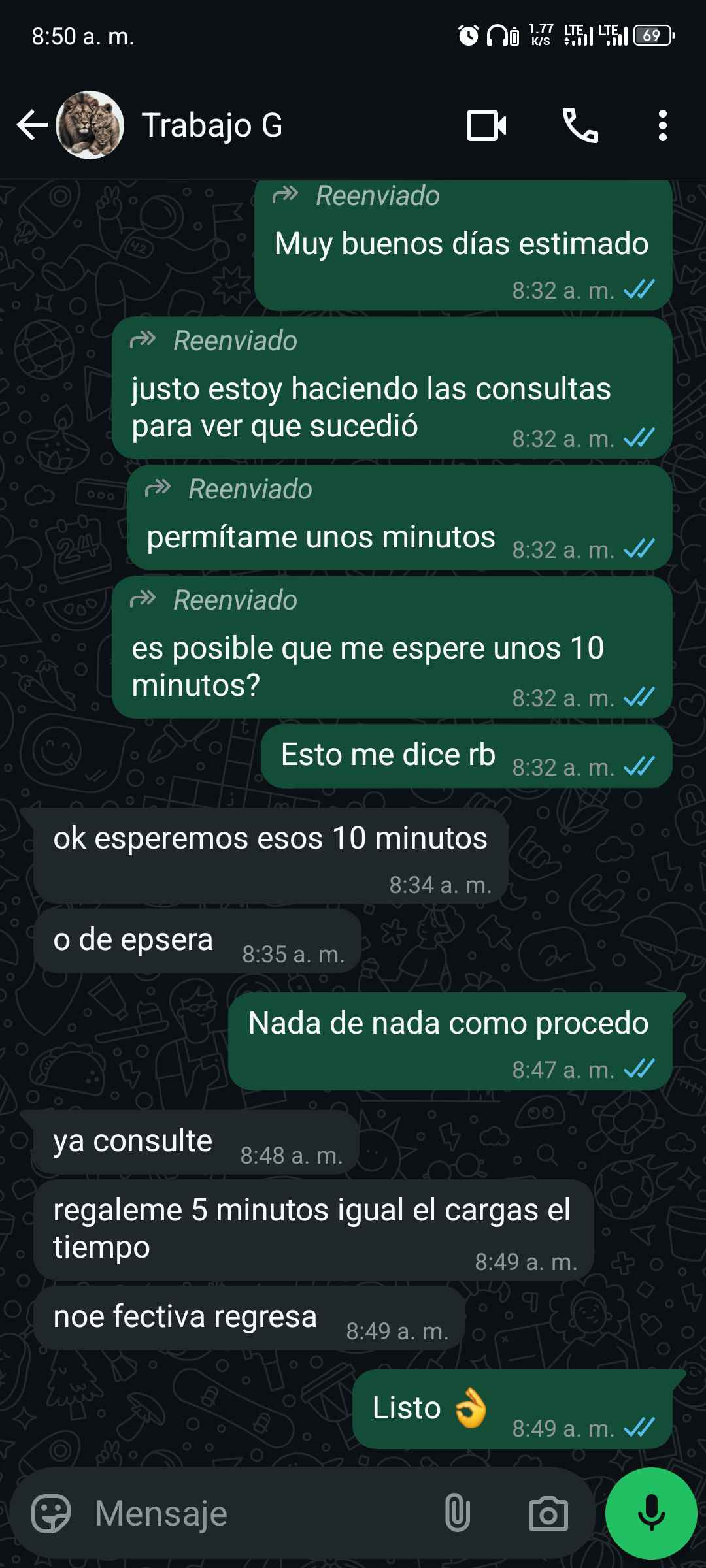Open Trabajo G contact info
Viewport: 706px width, 1568px height.
pos(212,125)
